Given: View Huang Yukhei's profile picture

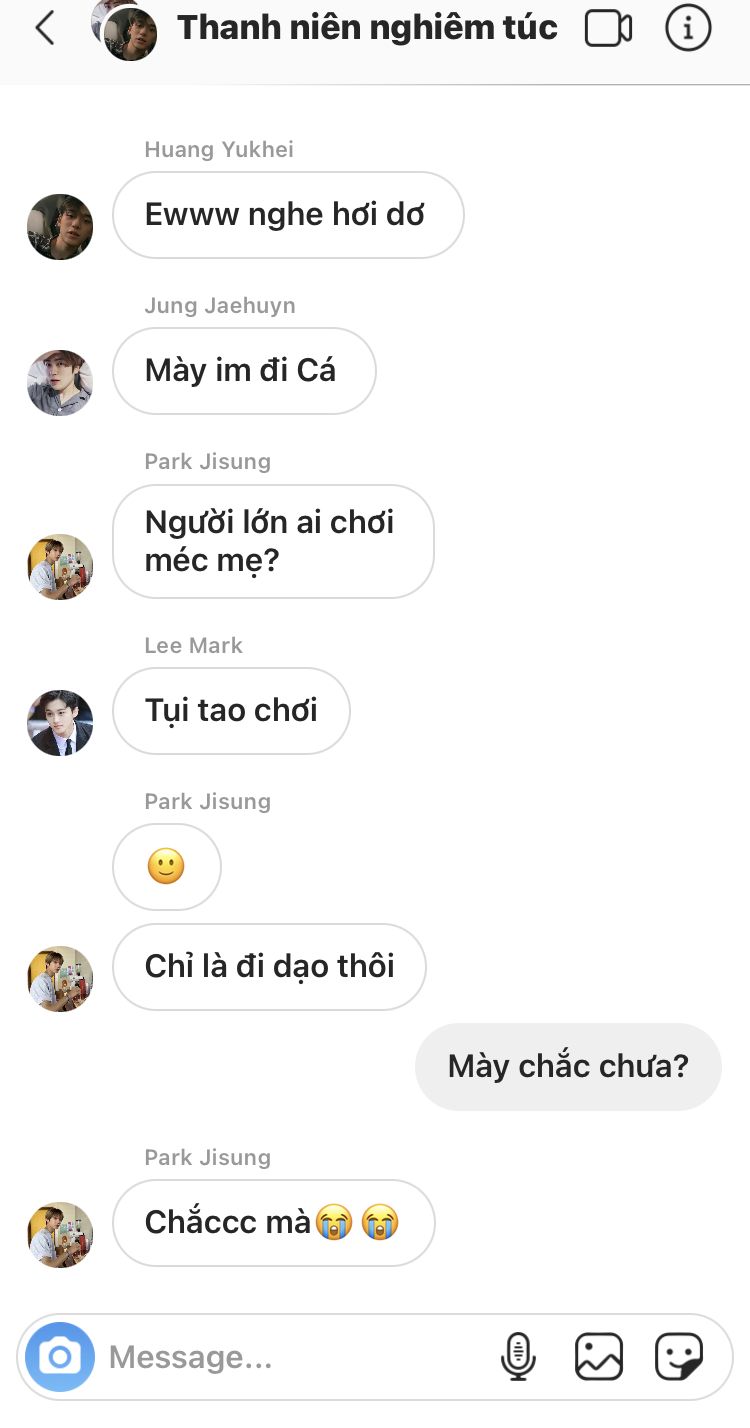Looking at the screenshot, I should tap(60, 227).
